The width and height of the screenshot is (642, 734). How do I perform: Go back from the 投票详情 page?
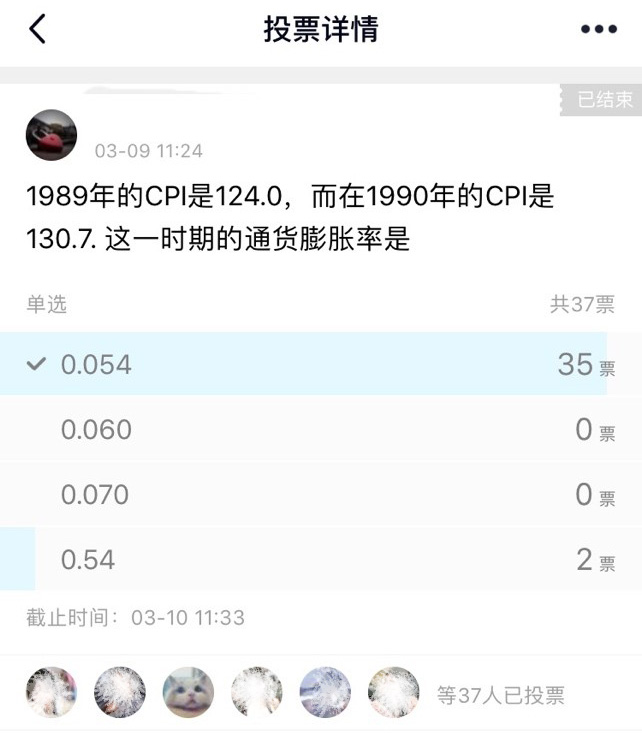[x=37, y=29]
